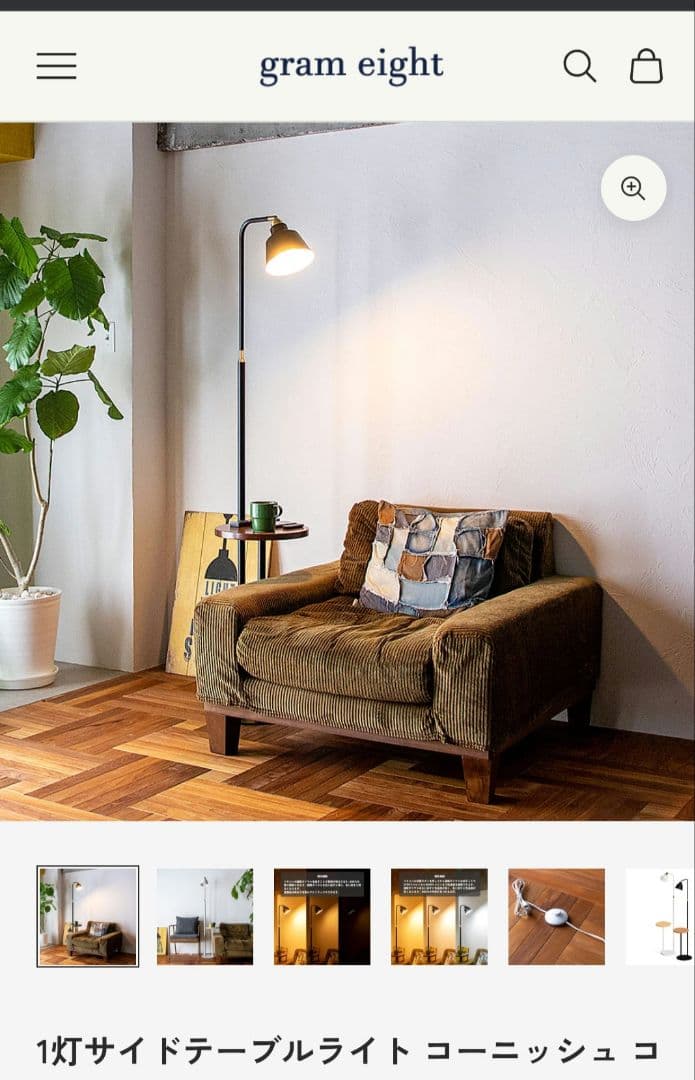Select the thumbnail on white background
Screen dimensions: 695x1080
coord(661,916)
